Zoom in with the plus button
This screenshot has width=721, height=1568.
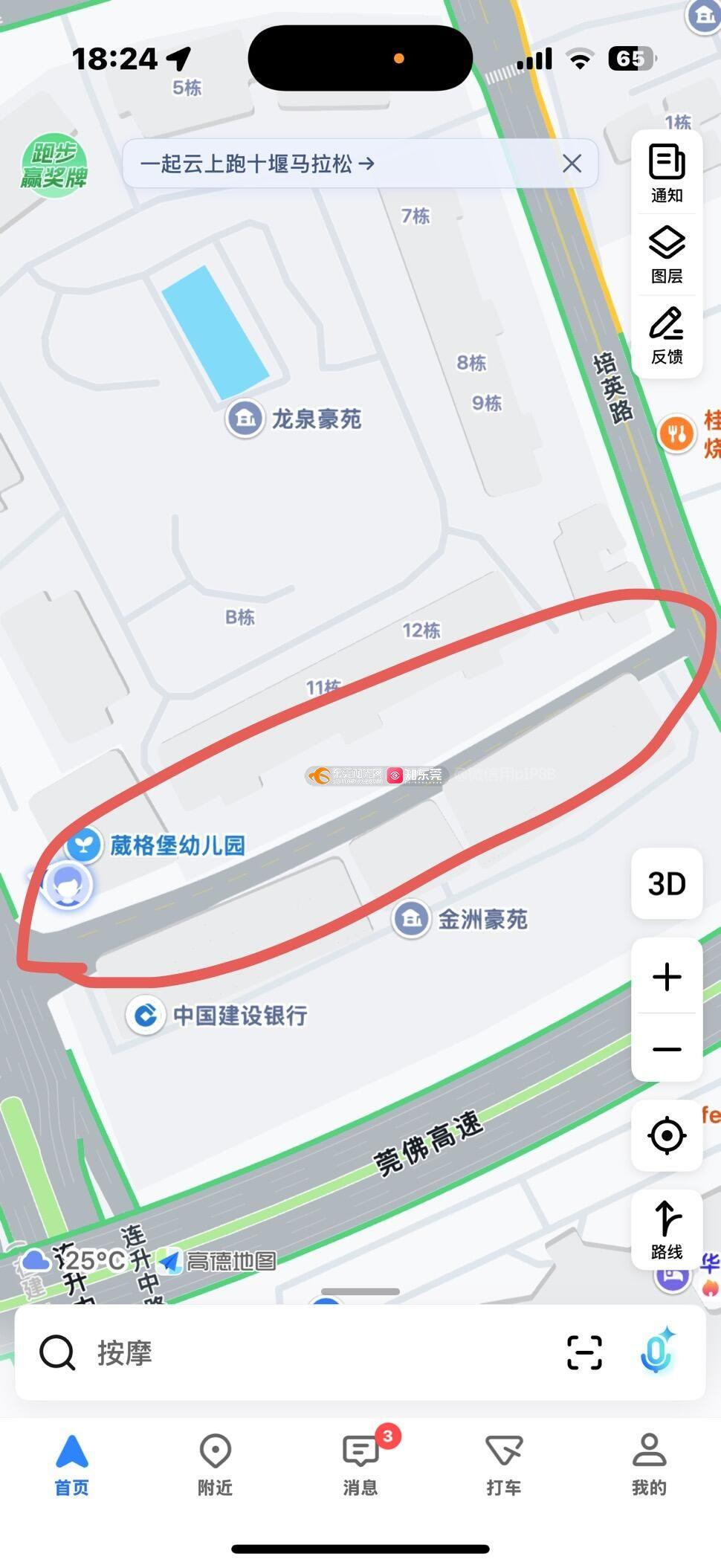coord(667,976)
